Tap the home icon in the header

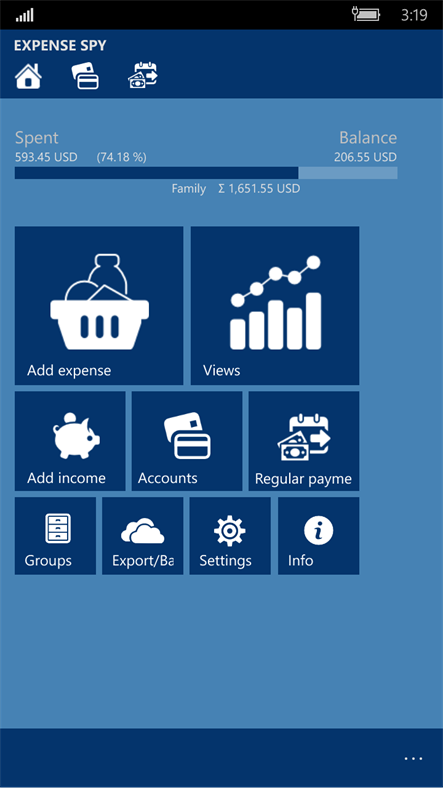pyautogui.click(x=28, y=77)
